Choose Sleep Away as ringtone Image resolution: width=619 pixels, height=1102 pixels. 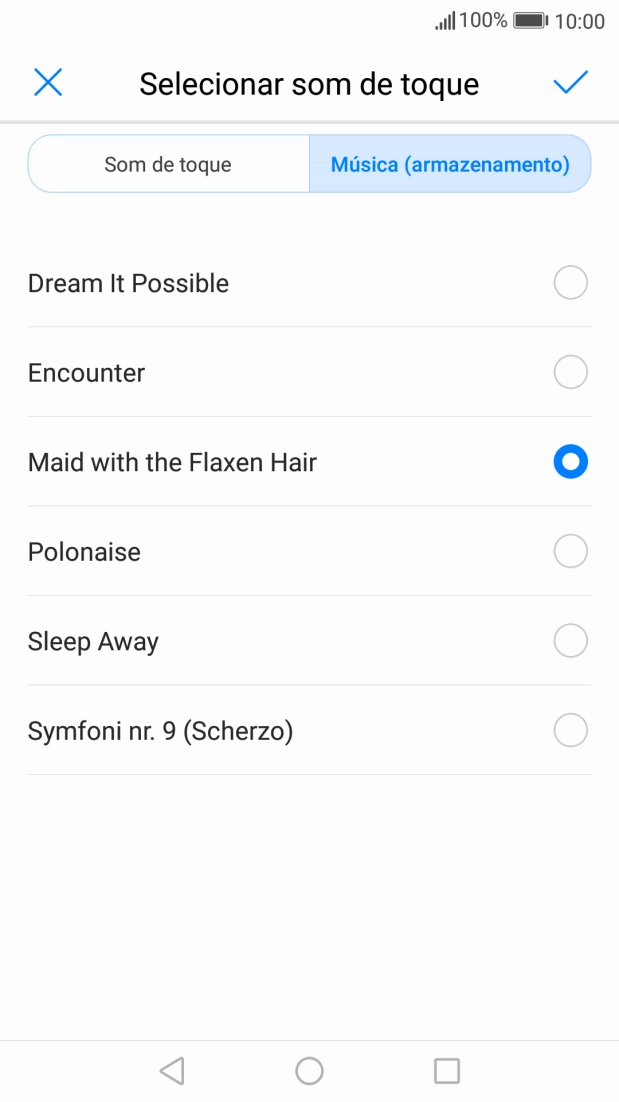570,641
